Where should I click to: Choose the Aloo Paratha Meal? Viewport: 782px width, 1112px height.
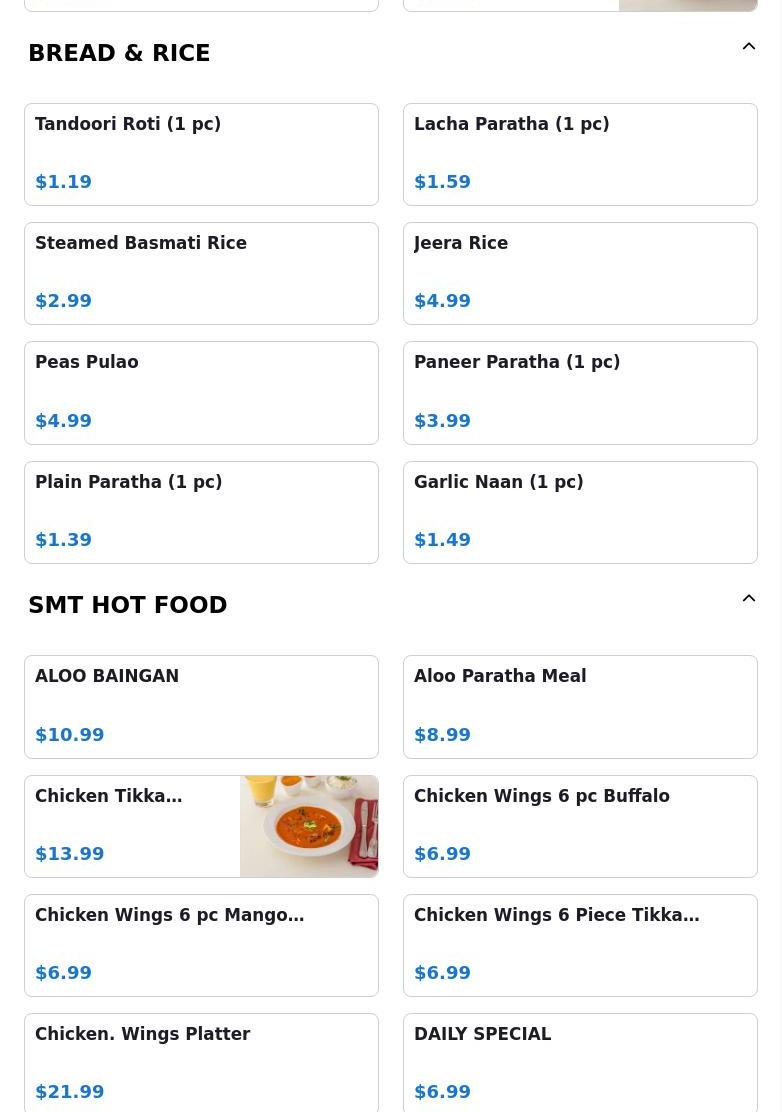click(580, 706)
